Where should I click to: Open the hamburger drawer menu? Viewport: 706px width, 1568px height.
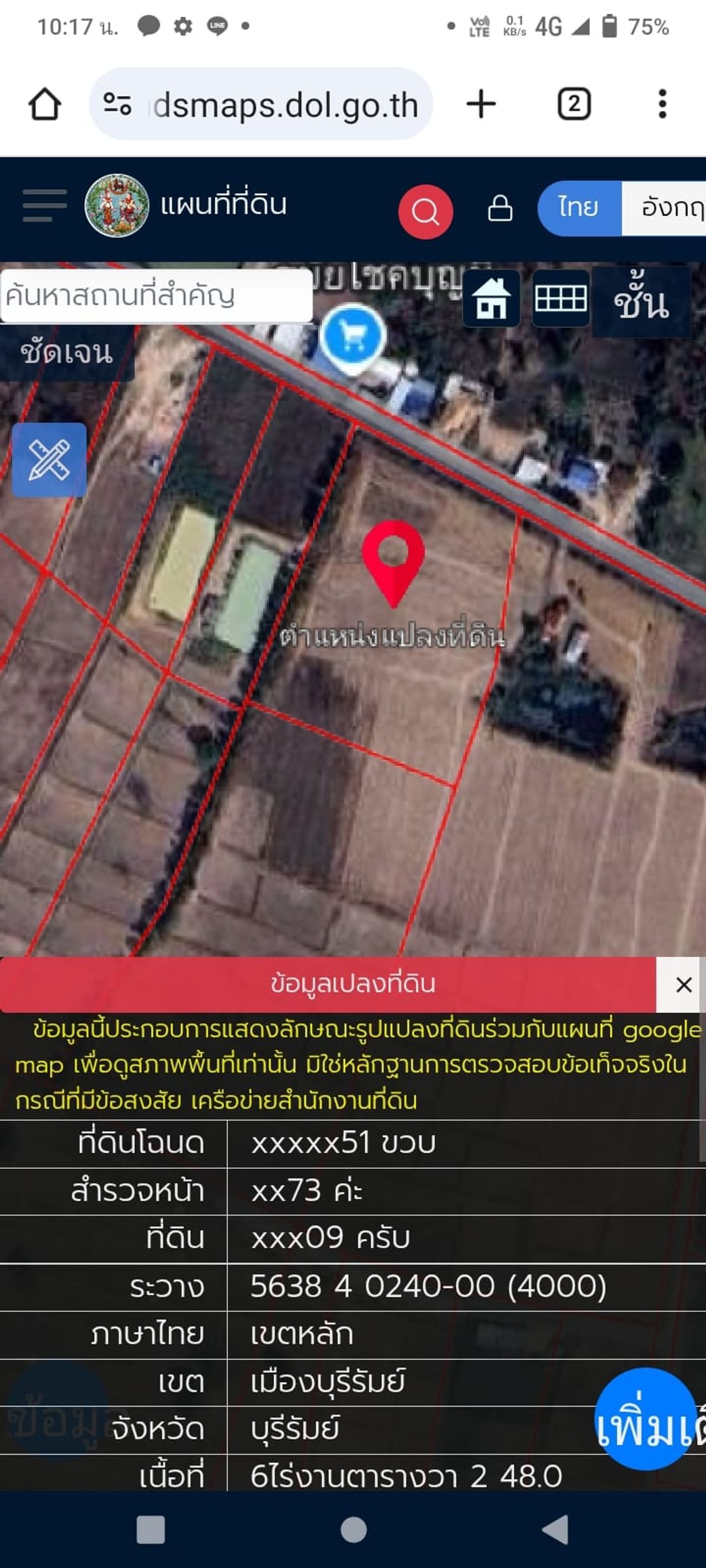point(45,206)
